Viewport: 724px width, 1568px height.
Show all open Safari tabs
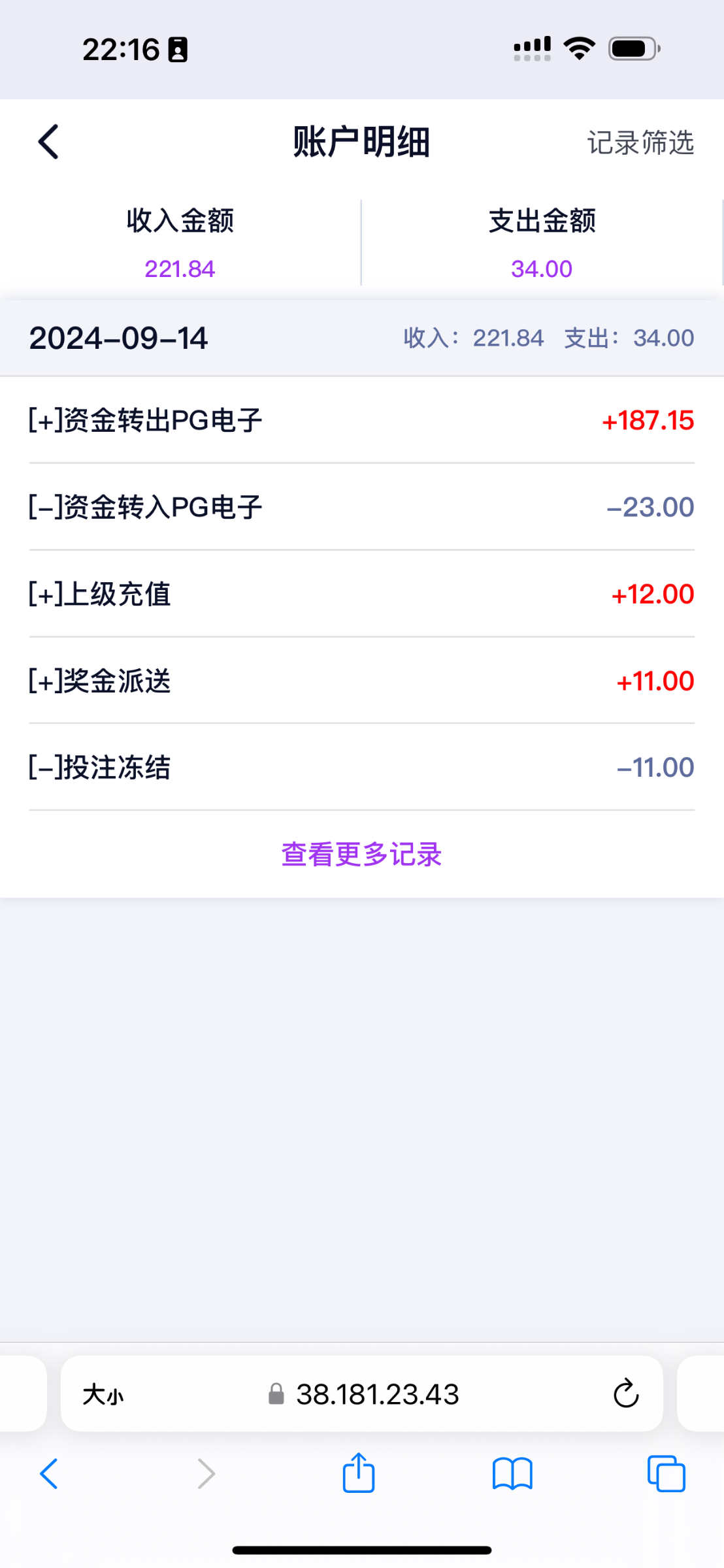pyautogui.click(x=666, y=1474)
